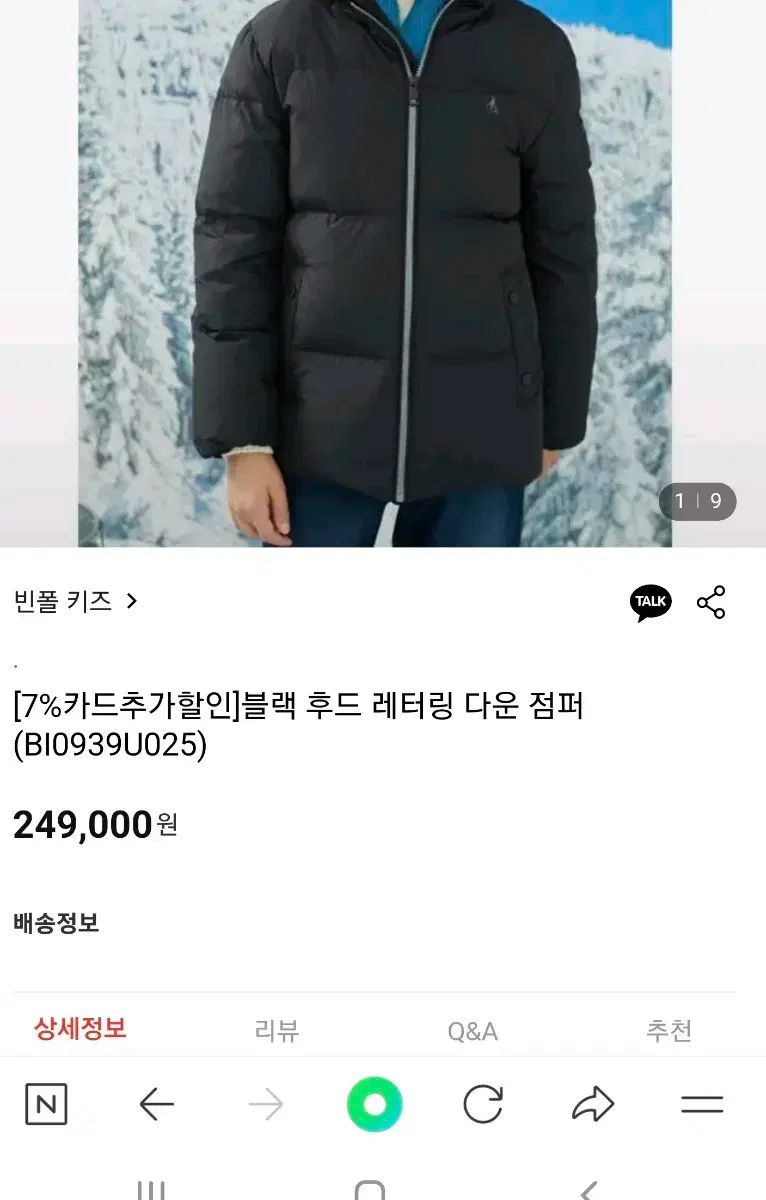Open the Q&A tab
The image size is (766, 1200).
click(x=472, y=1031)
